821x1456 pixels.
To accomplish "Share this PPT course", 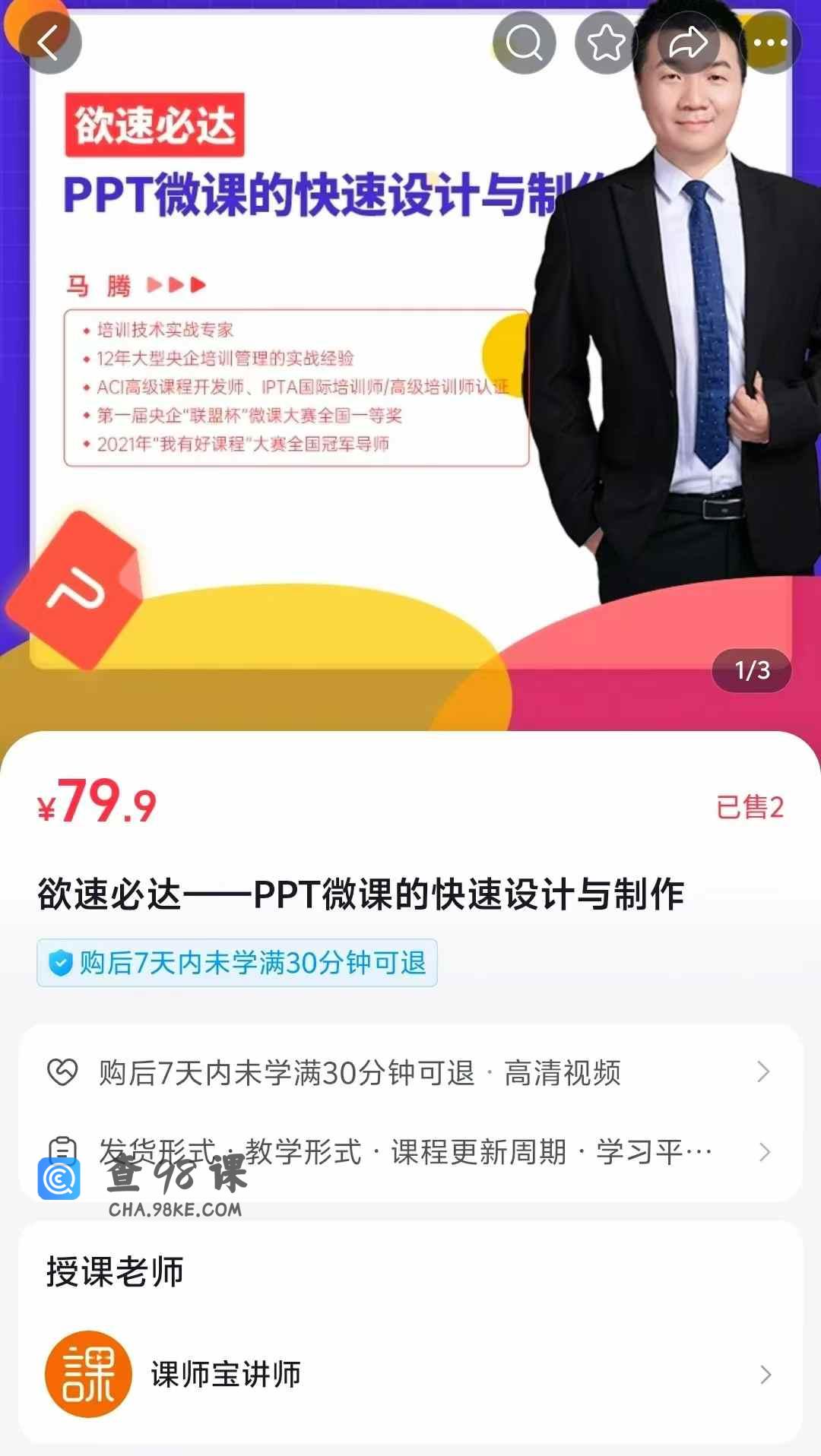I will 688,43.
